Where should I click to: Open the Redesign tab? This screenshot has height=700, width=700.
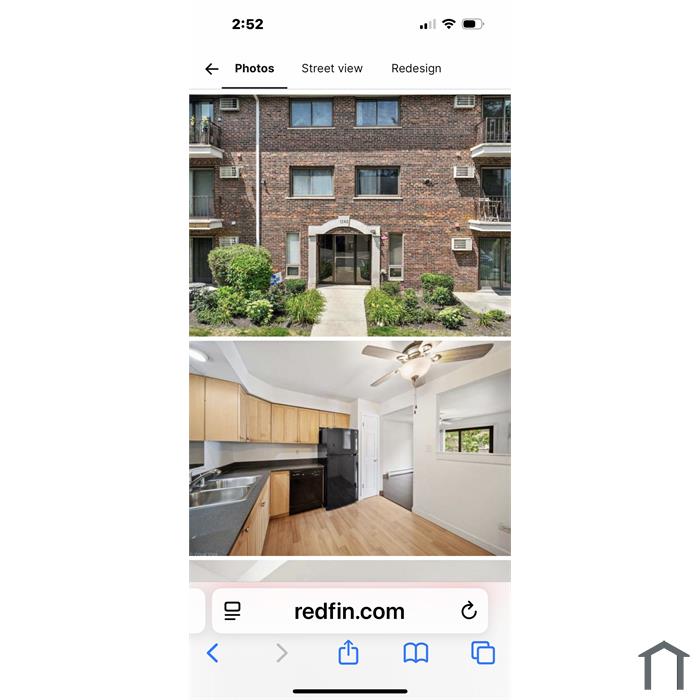416,69
